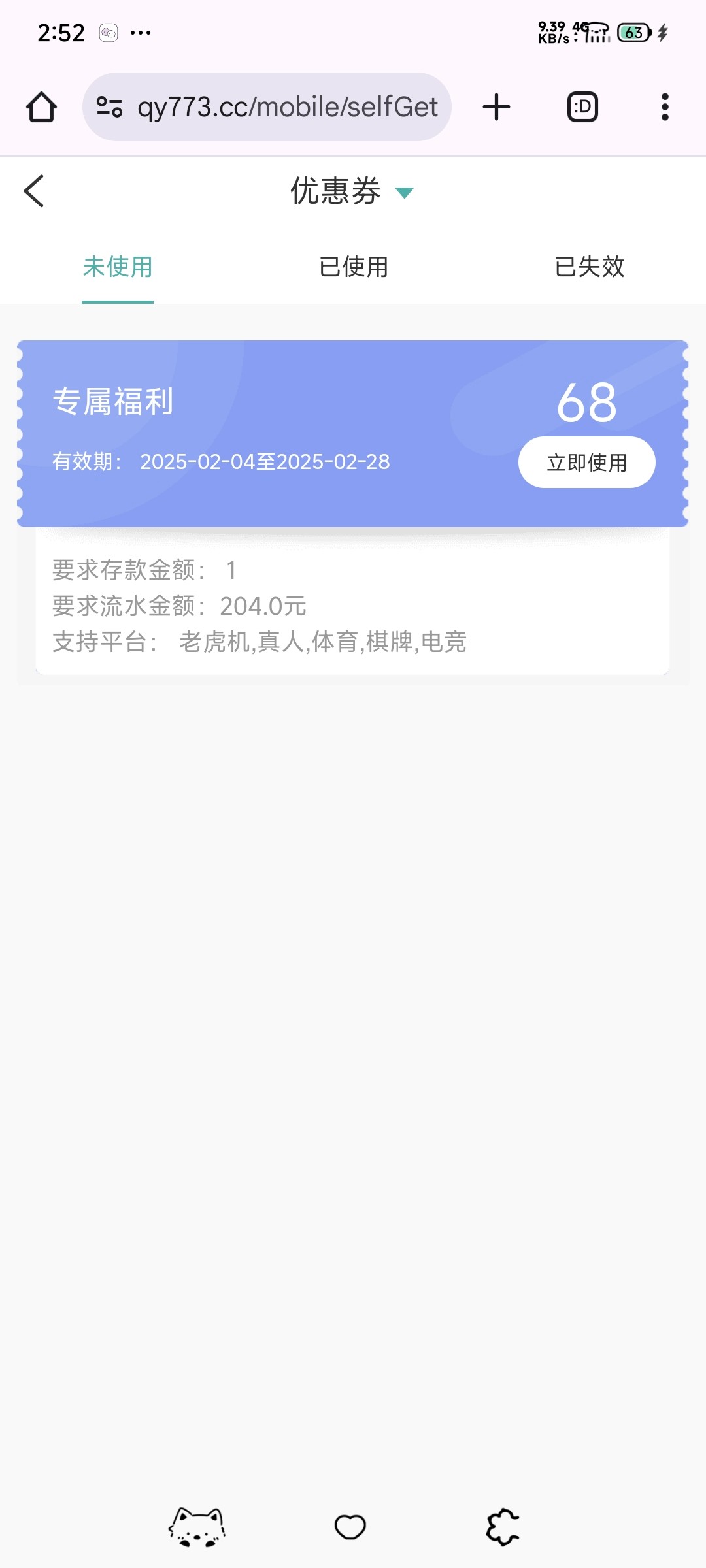Open the browser home button
706x1568 pixels.
click(42, 107)
